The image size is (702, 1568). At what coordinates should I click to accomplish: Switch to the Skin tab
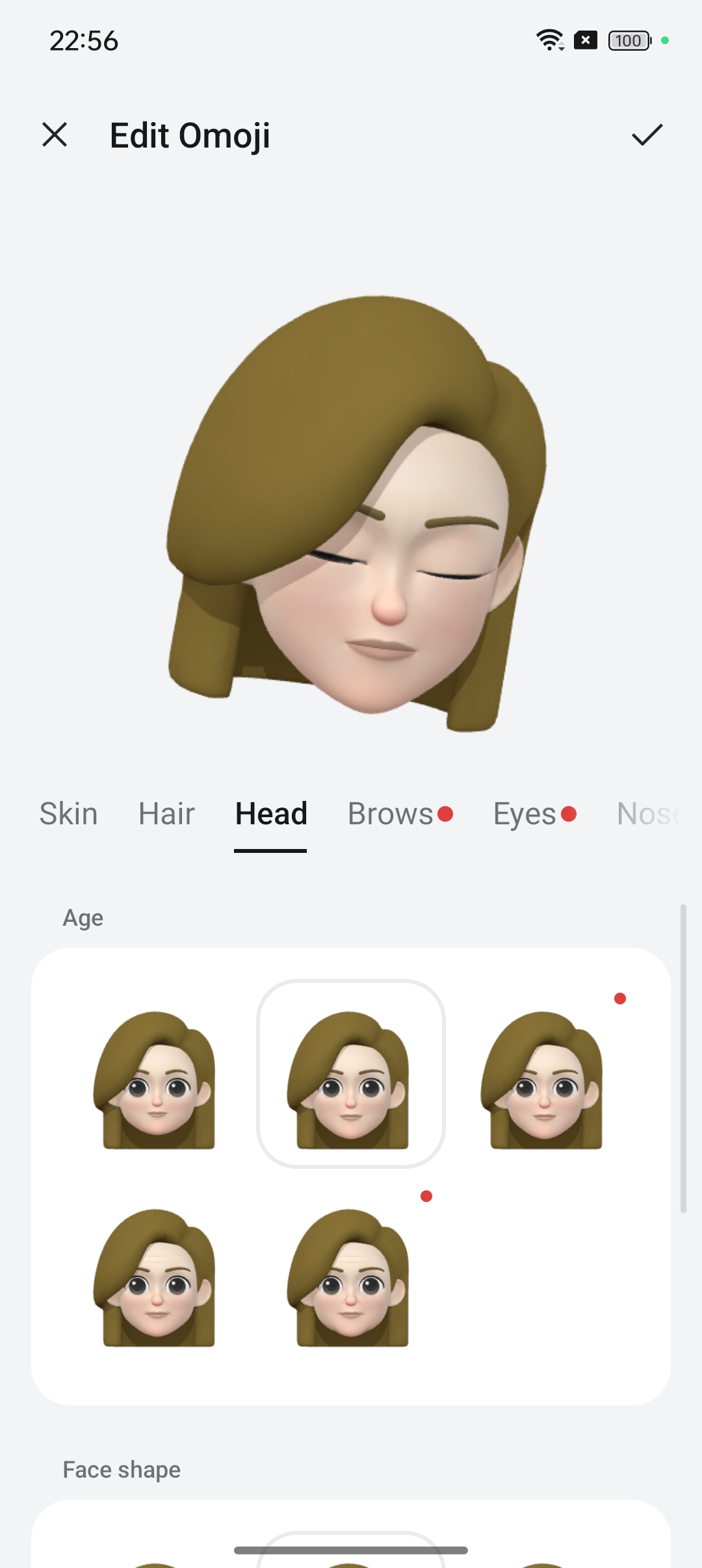coord(69,814)
